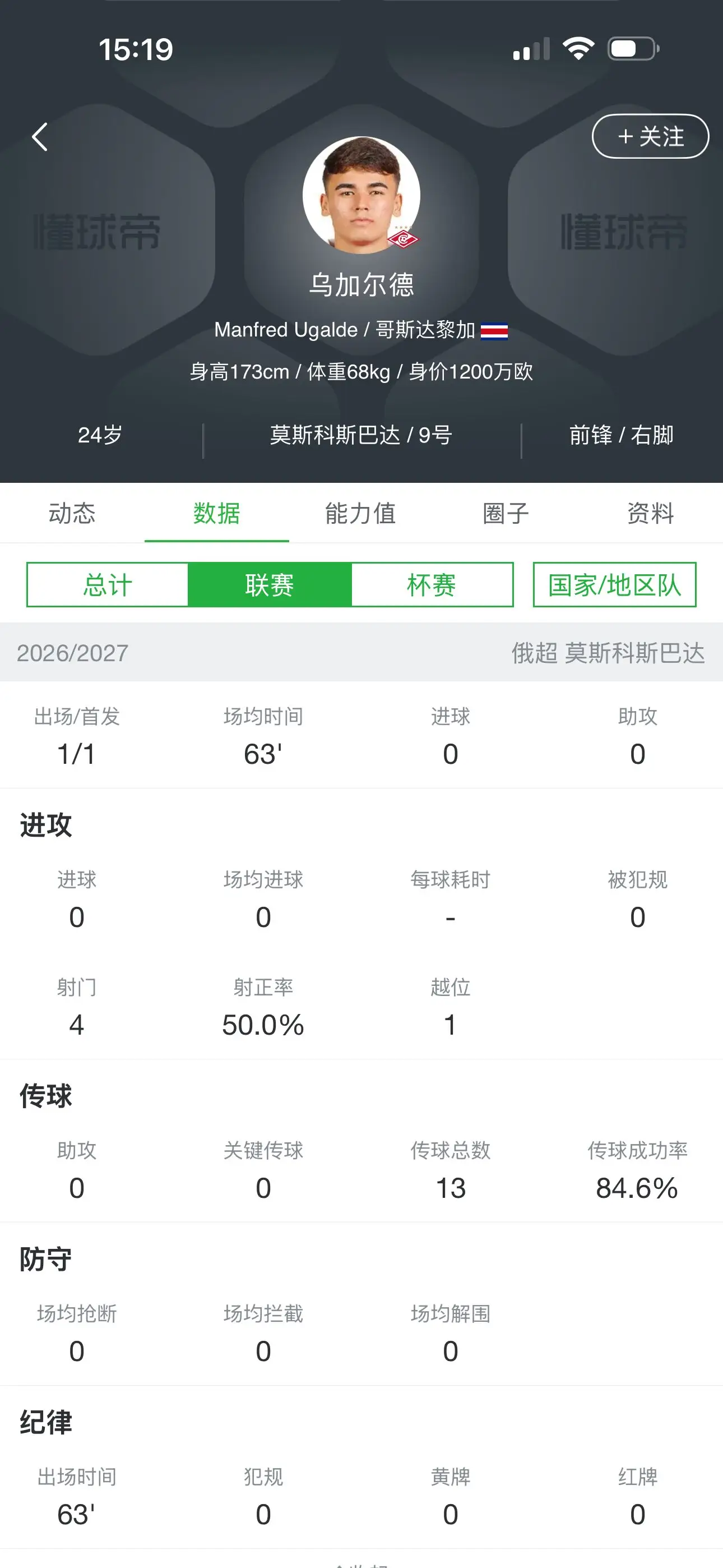Switch to the 能力值 tab
The width and height of the screenshot is (723, 1568).
pos(361,513)
